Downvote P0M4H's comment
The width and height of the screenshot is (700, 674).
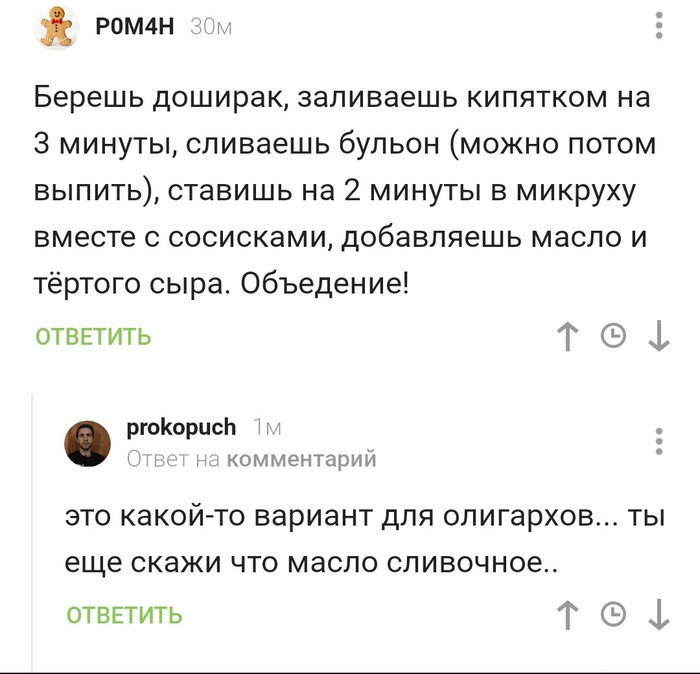(x=658, y=337)
